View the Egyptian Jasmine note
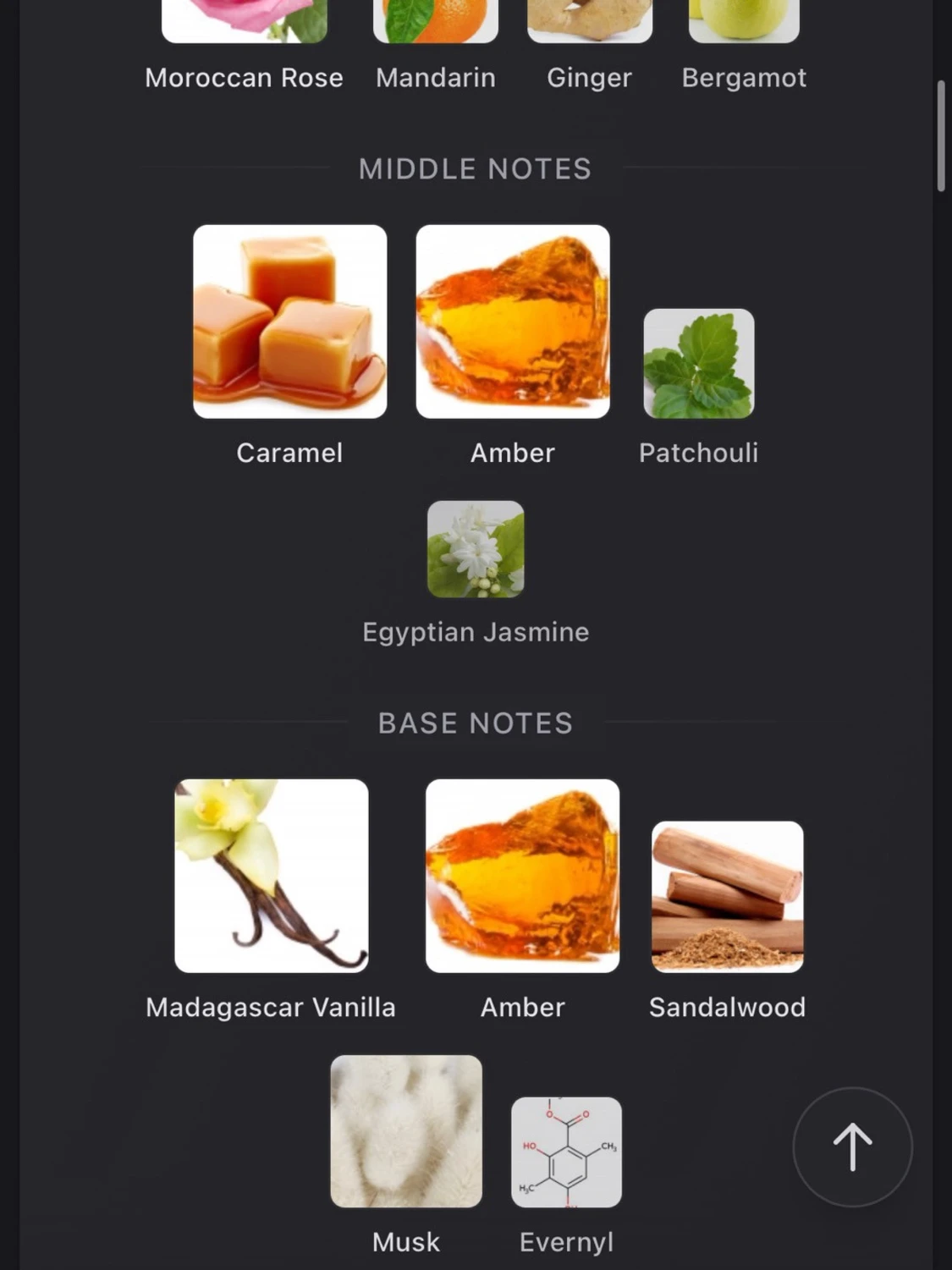 pyautogui.click(x=476, y=550)
